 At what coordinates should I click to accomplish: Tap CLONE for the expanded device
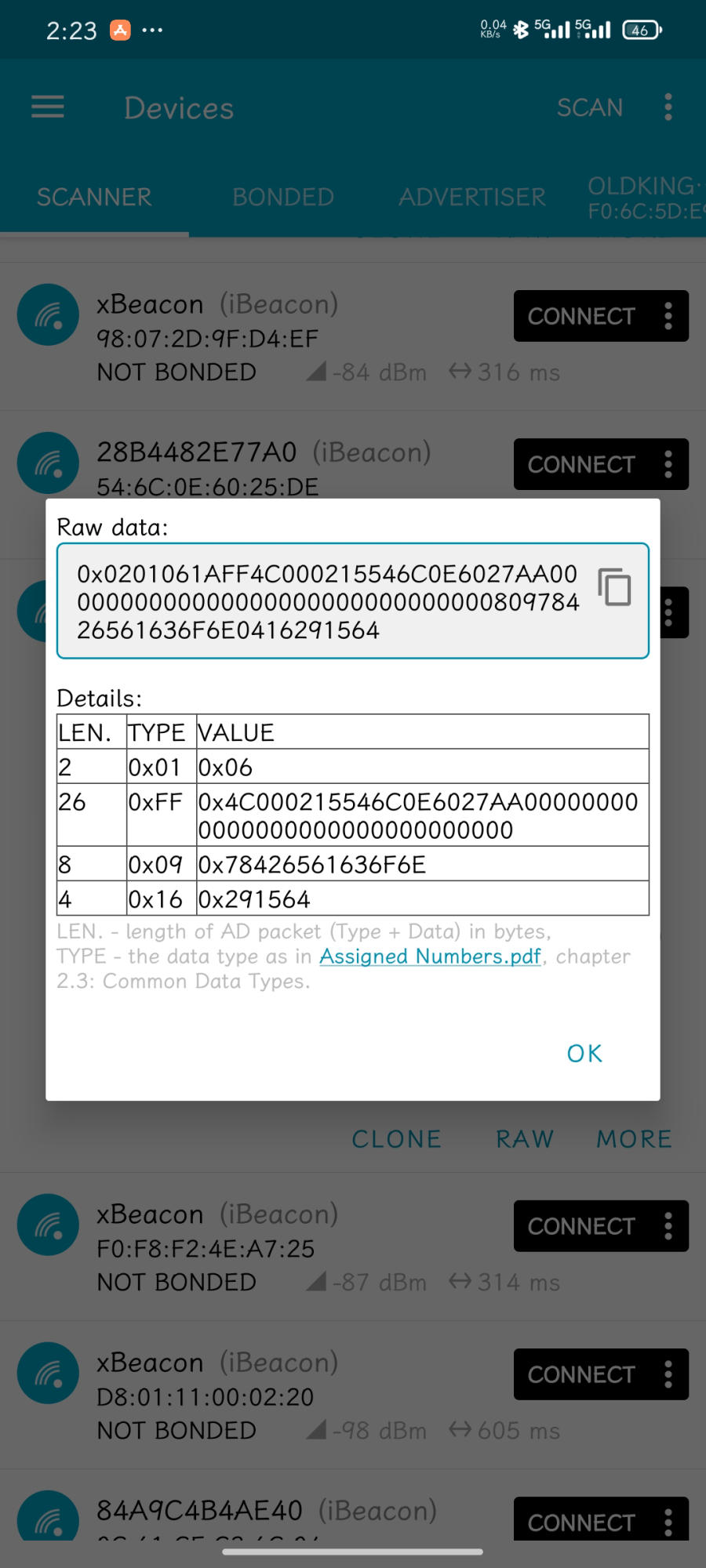[397, 1139]
